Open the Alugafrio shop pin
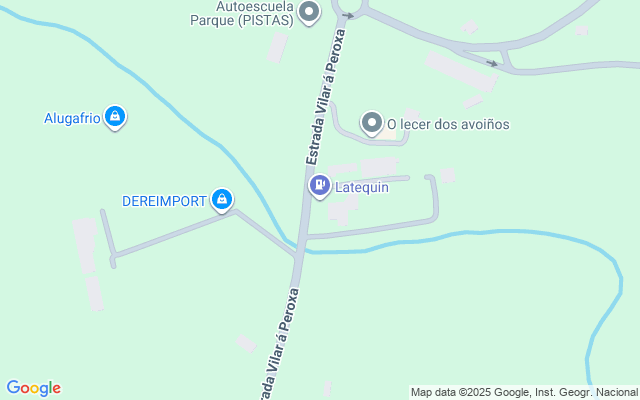 115,117
